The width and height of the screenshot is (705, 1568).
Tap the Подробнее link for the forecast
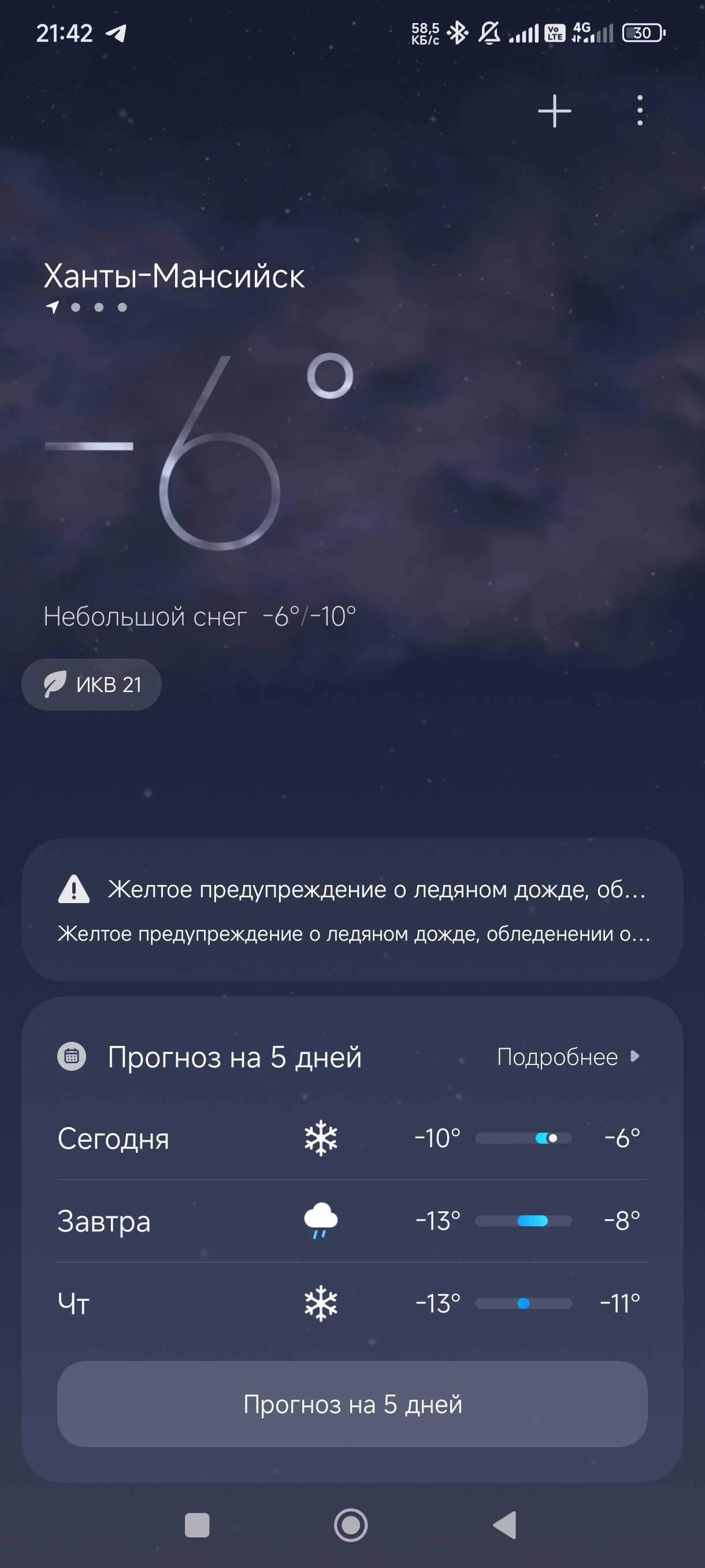pyautogui.click(x=568, y=1057)
